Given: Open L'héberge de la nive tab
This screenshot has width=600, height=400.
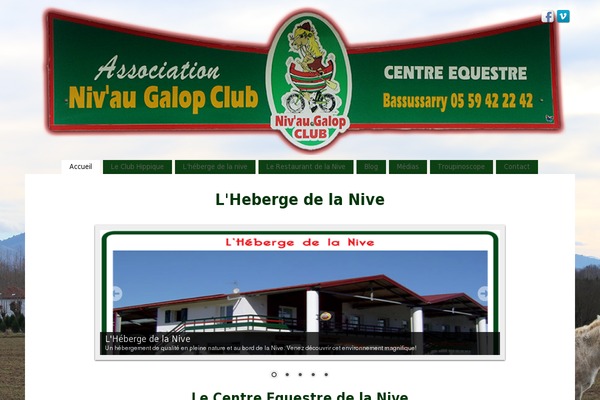Looking at the screenshot, I should click(x=215, y=167).
